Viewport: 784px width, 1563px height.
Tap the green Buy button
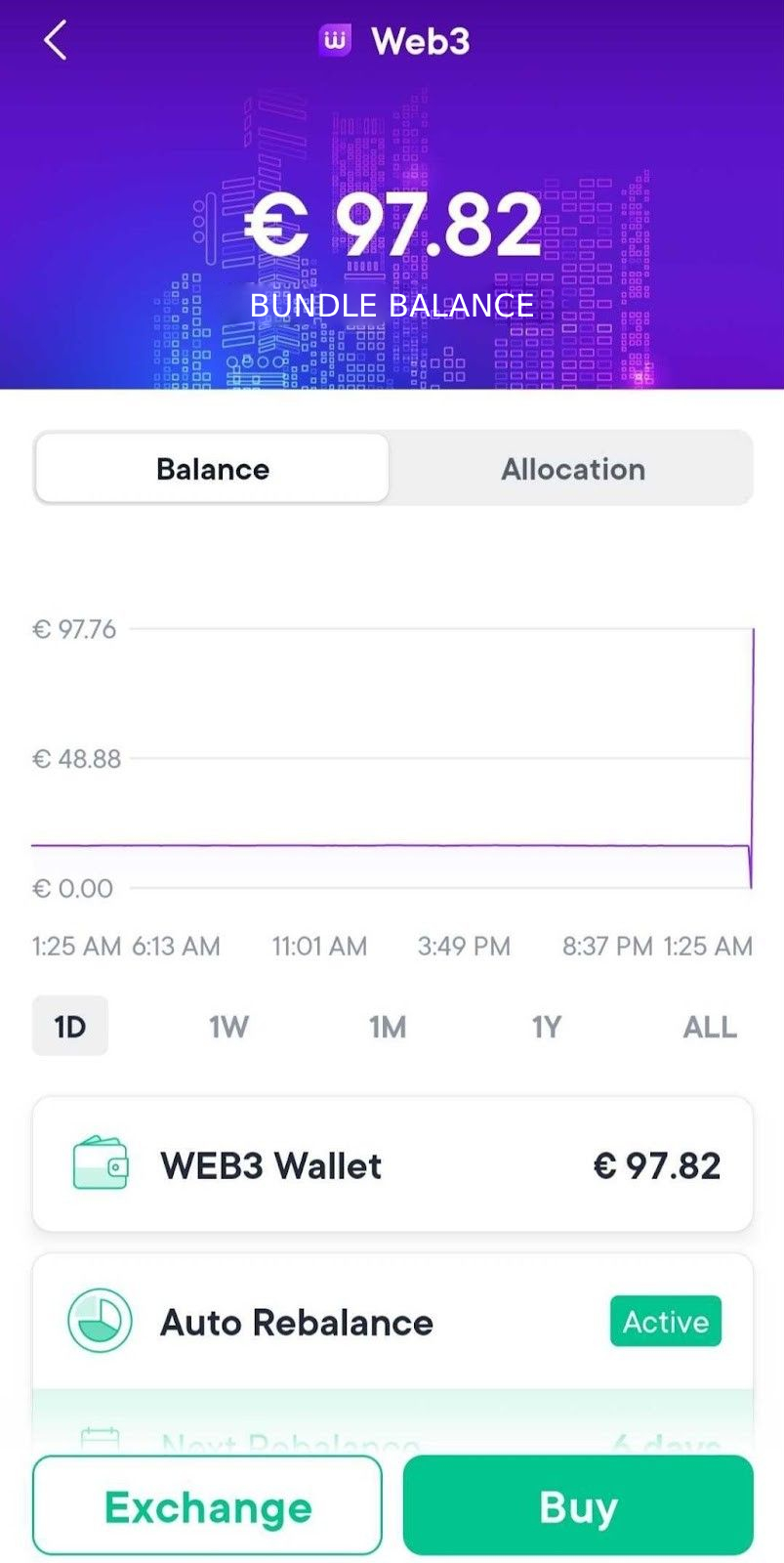[578, 1505]
